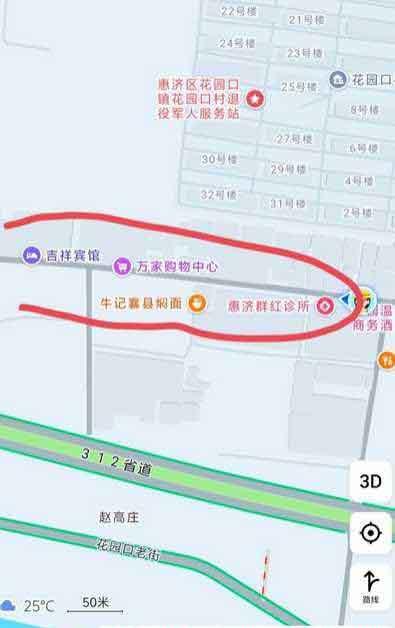Open the route planning button

[371, 587]
